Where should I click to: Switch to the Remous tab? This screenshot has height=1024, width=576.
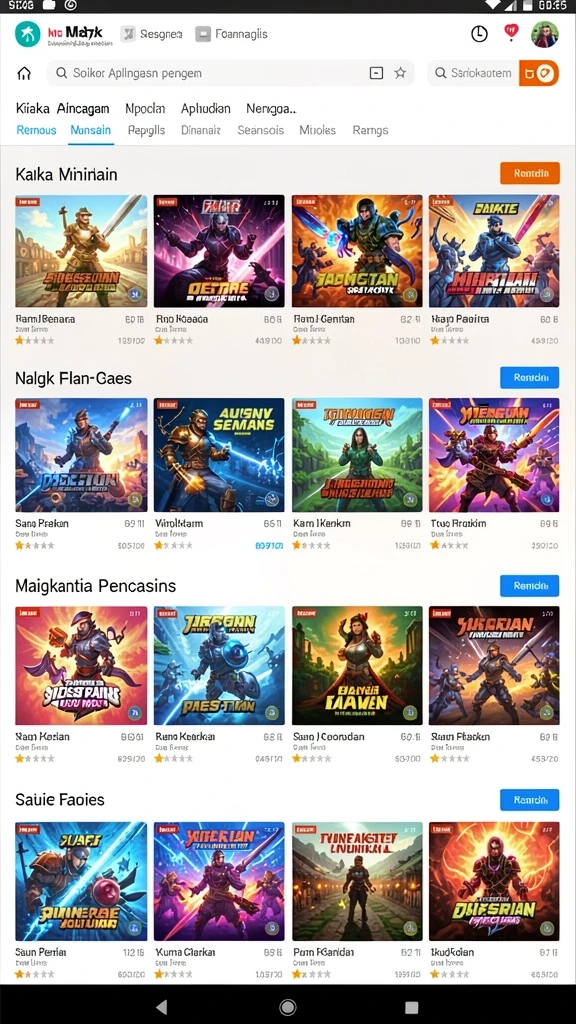click(37, 130)
